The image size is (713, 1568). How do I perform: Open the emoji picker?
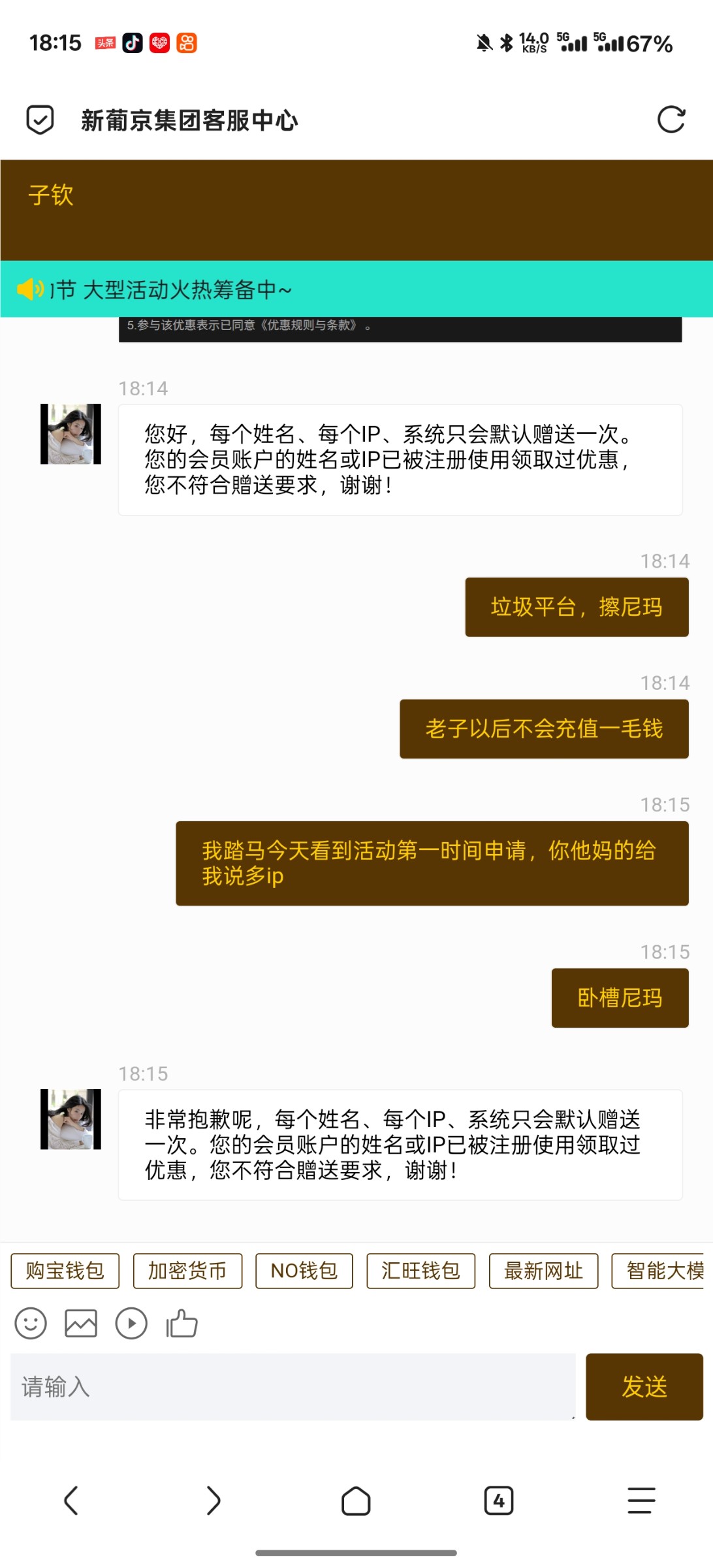pyautogui.click(x=31, y=1324)
